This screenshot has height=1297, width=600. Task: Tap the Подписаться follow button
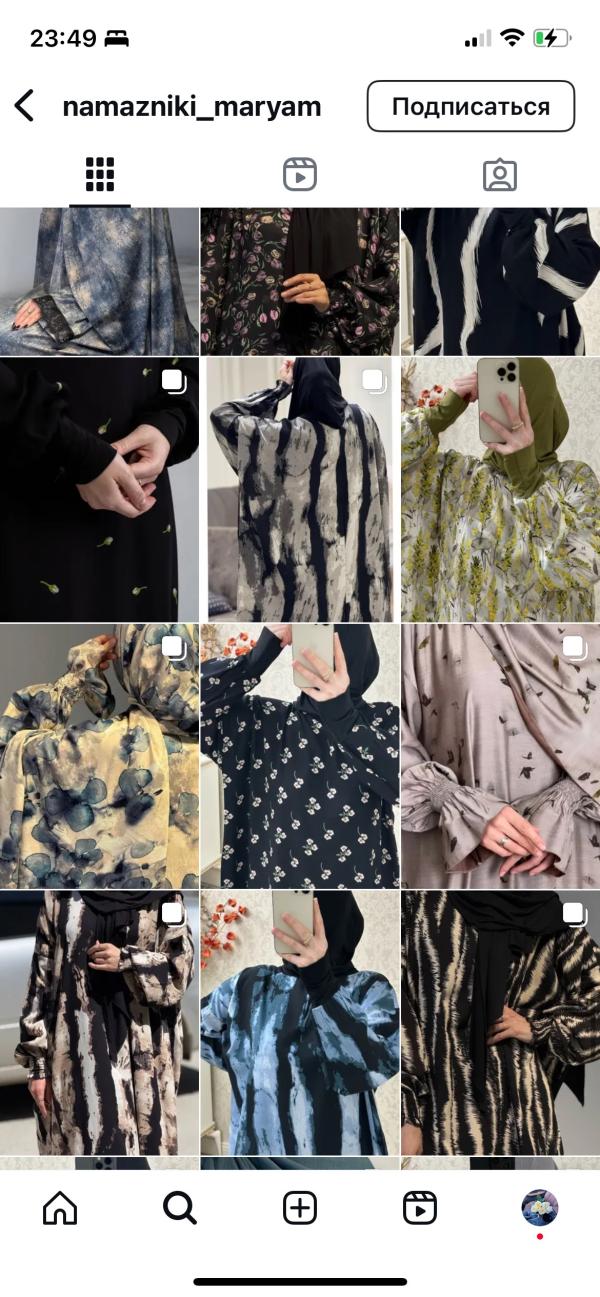coord(471,106)
